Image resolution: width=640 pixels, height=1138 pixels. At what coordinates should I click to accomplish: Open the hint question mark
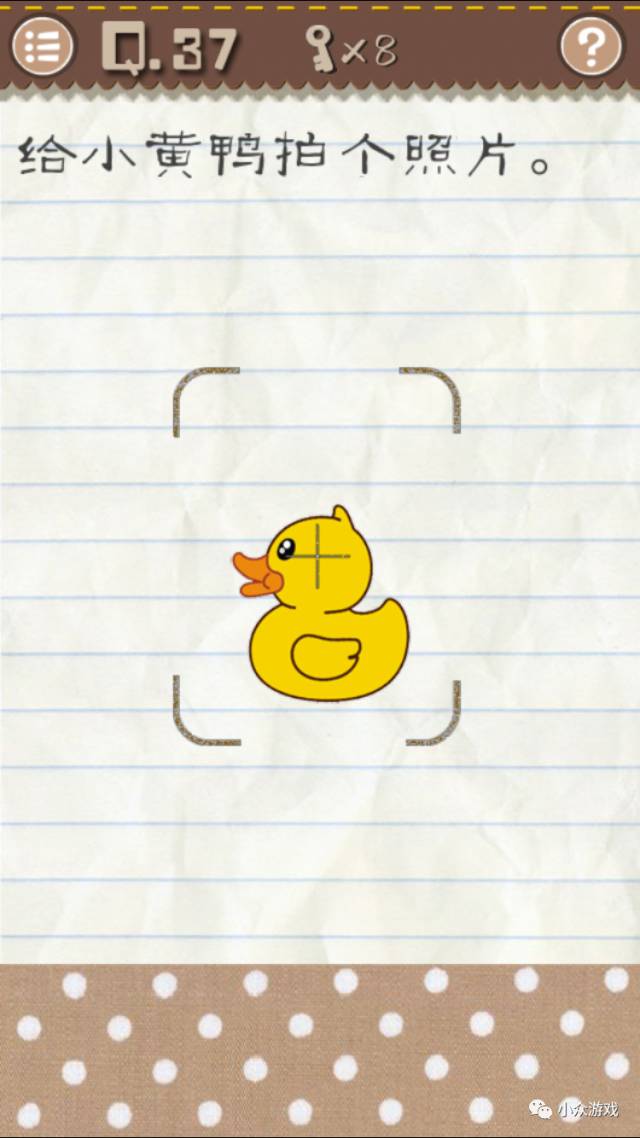point(591,45)
